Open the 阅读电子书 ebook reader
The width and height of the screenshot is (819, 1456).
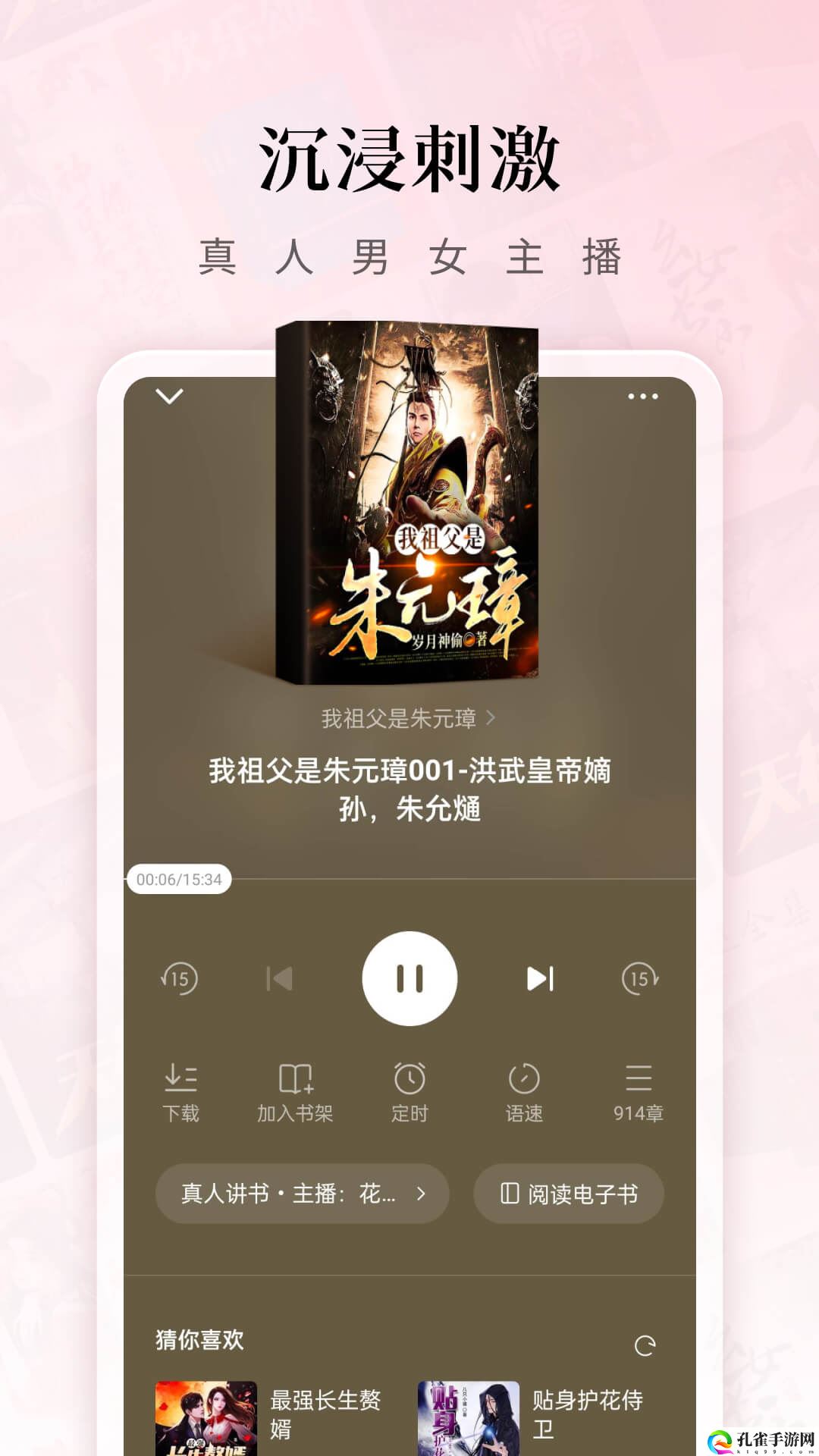[x=570, y=1193]
